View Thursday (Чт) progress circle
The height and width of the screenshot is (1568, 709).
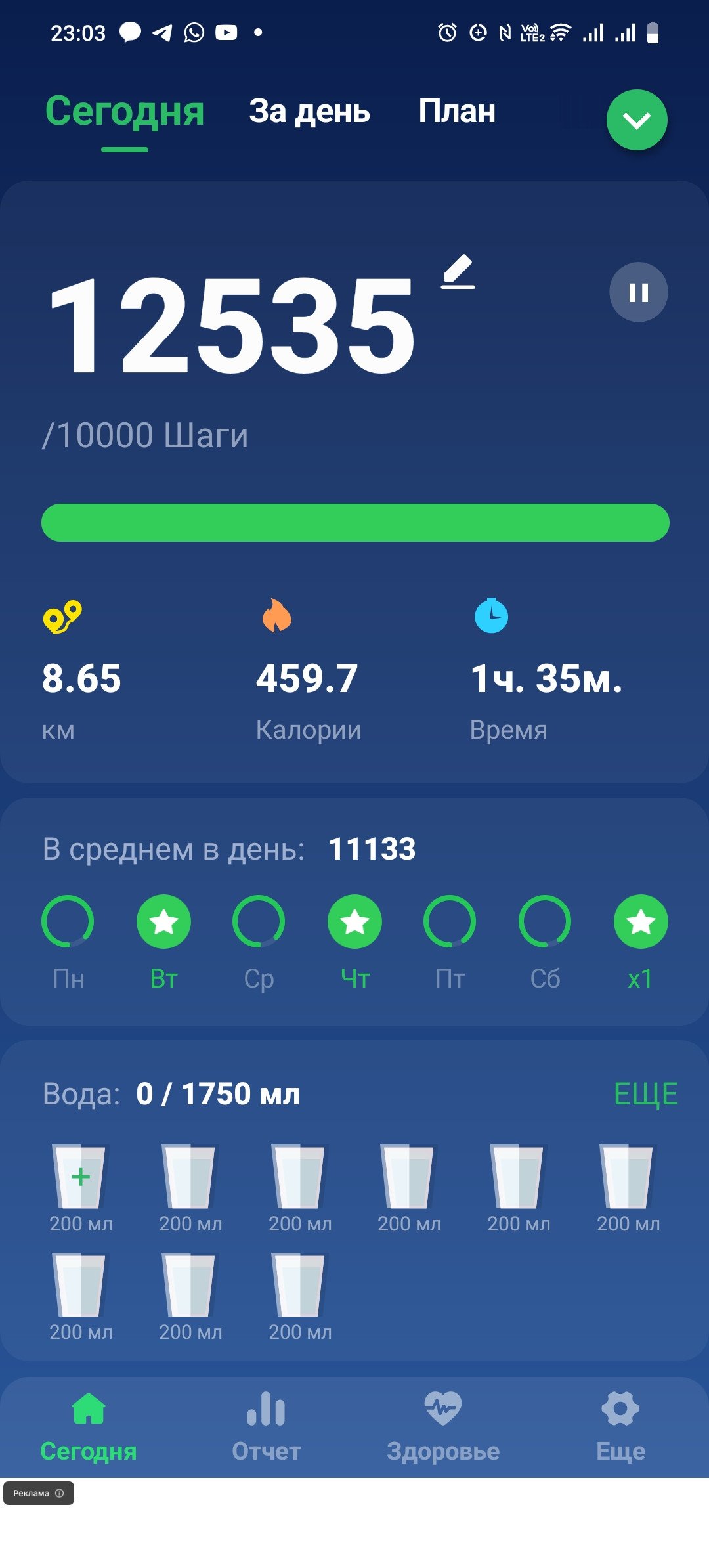(x=354, y=922)
